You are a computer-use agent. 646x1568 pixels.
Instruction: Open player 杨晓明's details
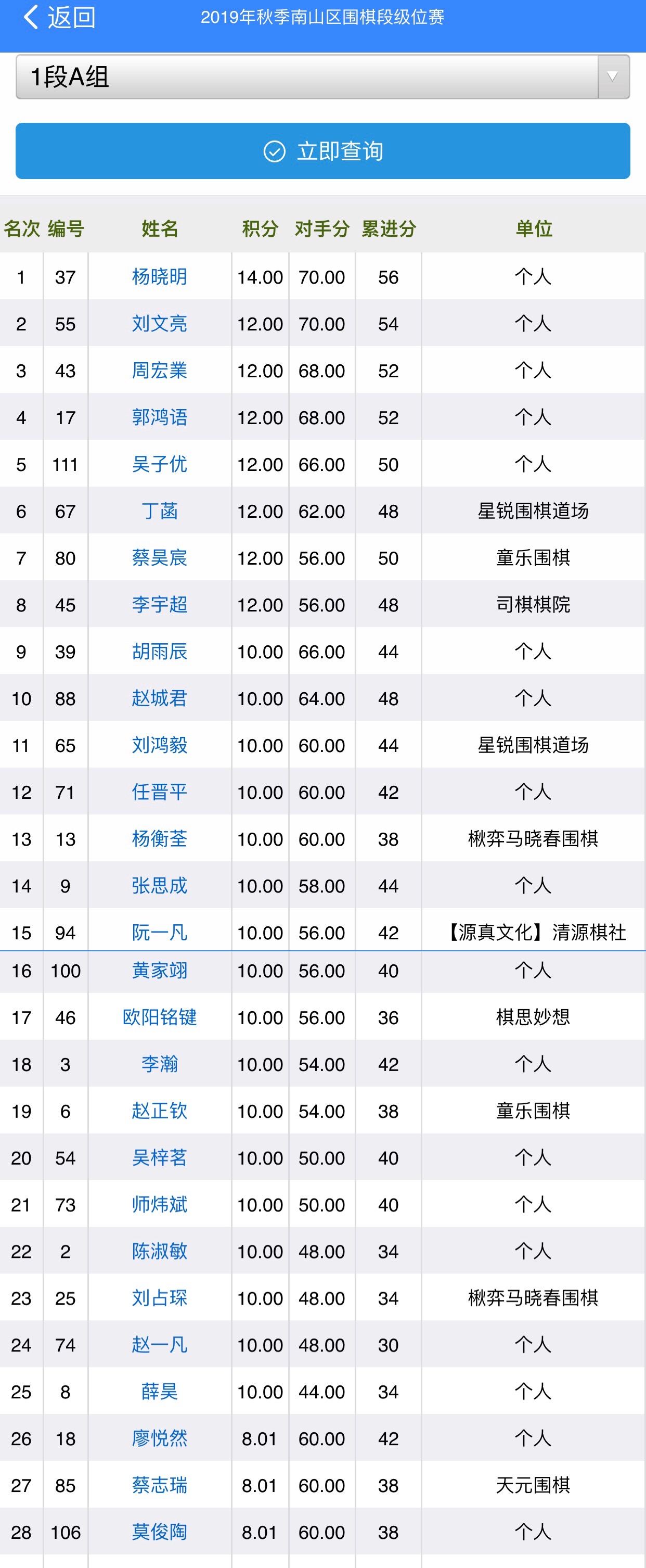click(x=159, y=277)
